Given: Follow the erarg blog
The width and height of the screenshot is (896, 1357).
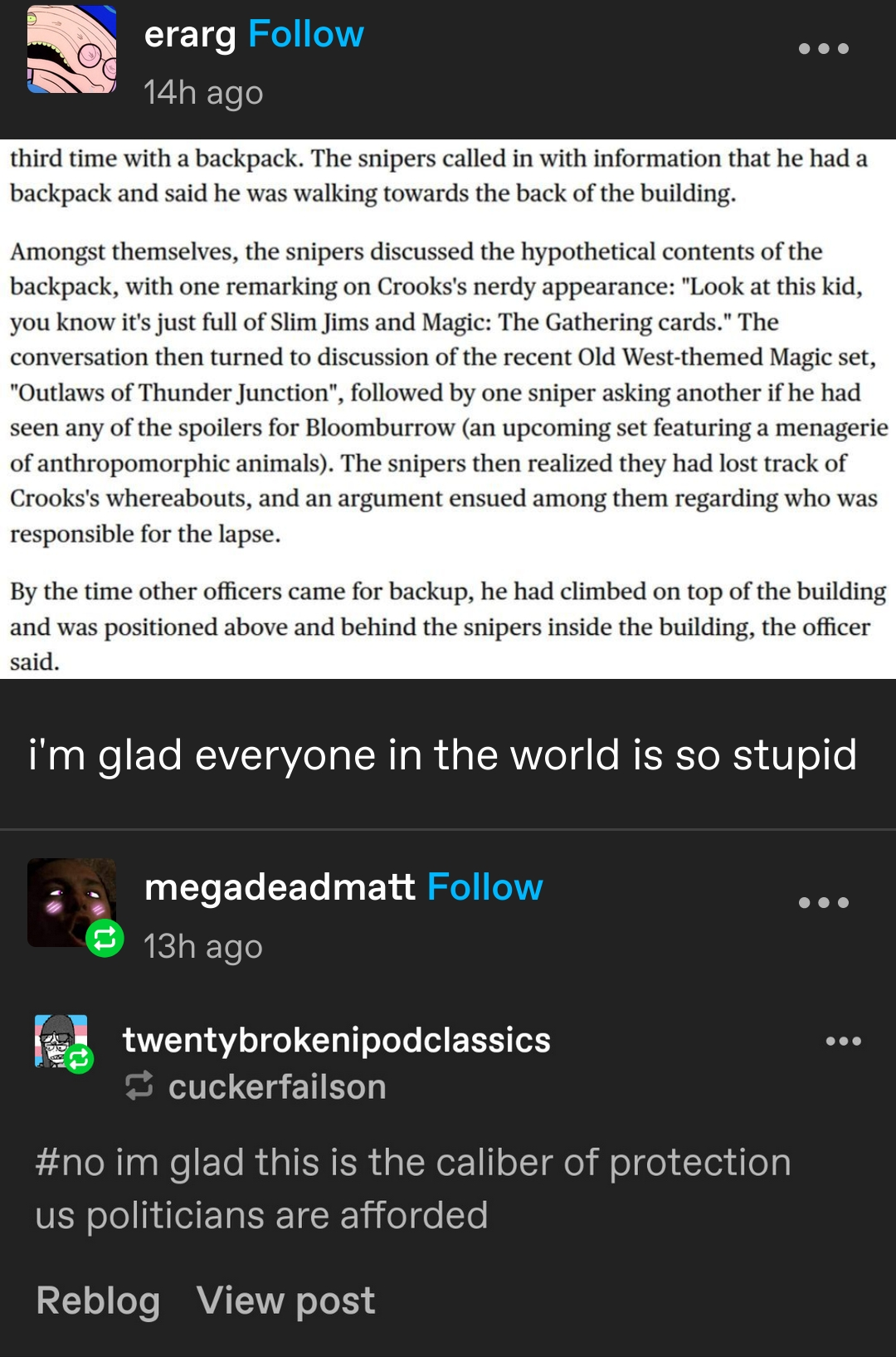Looking at the screenshot, I should tap(305, 35).
